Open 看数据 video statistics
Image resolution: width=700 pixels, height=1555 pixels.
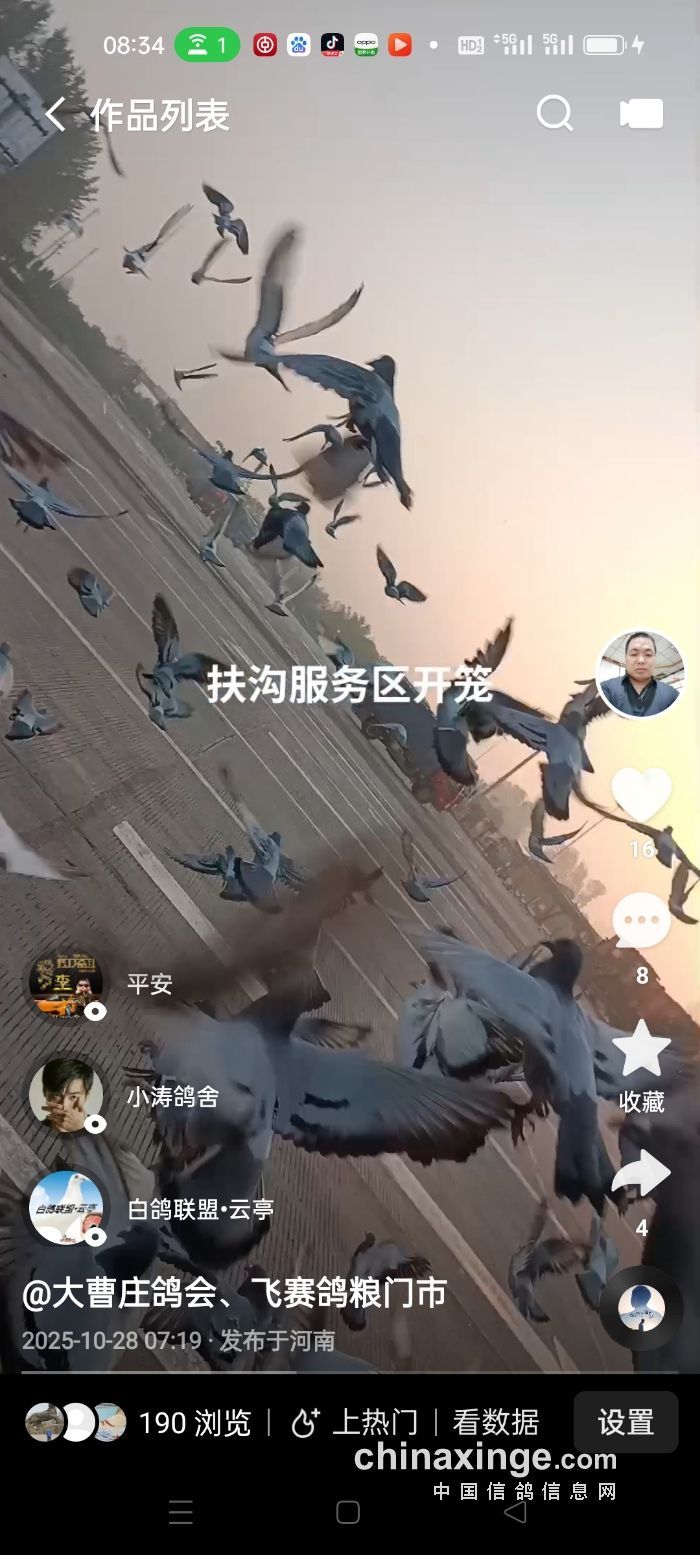tap(495, 1422)
